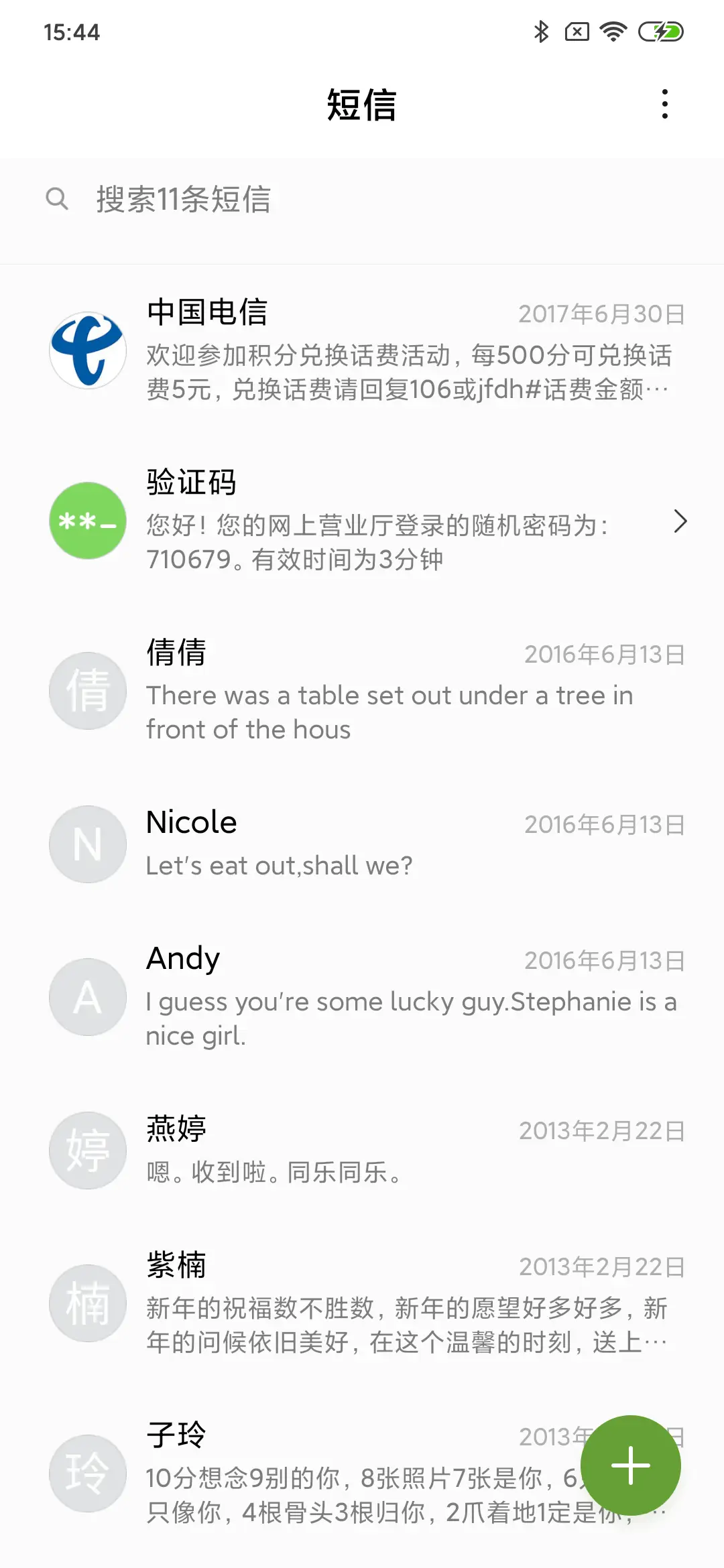Tap the 短信 title at the top
The image size is (724, 1568).
[x=362, y=105]
